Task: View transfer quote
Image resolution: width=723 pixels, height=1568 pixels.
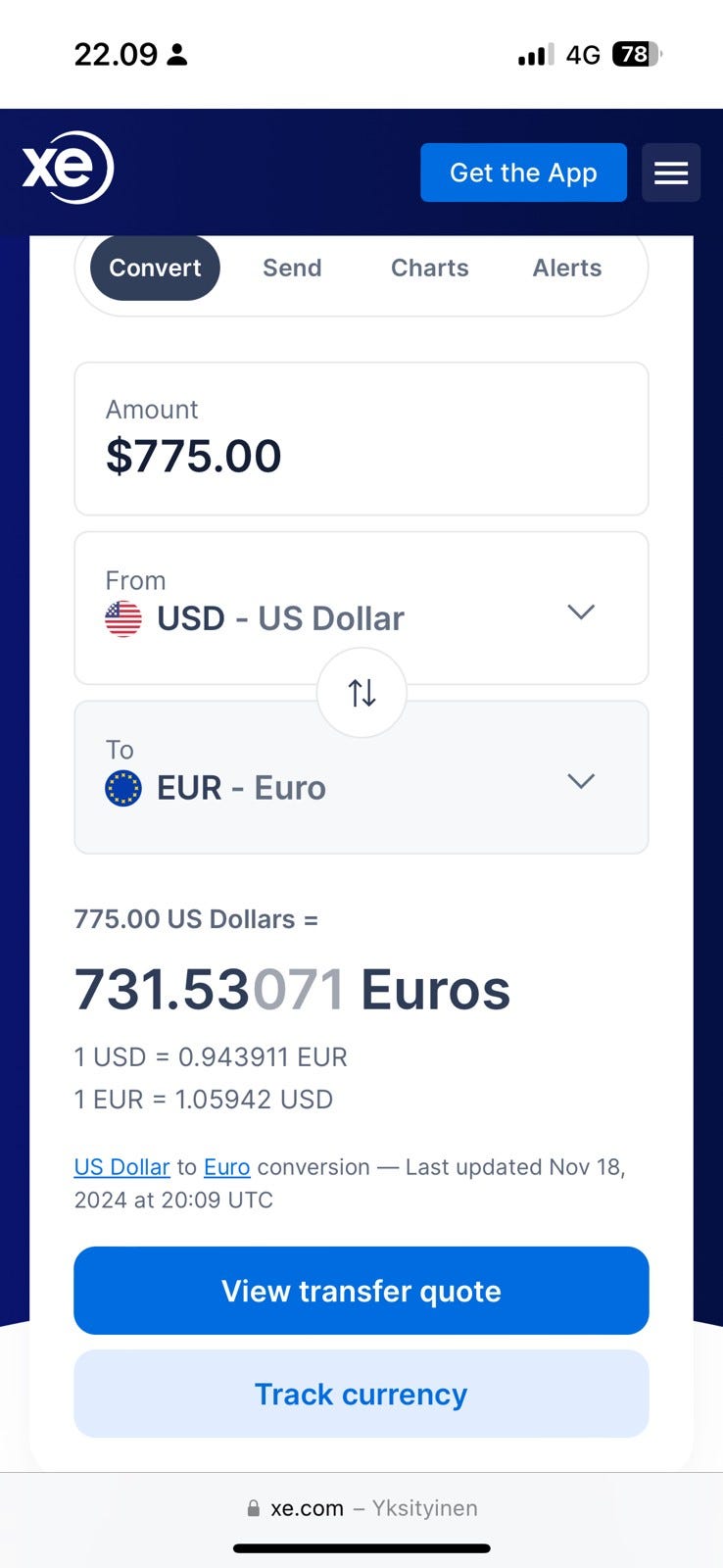Action: [x=361, y=1291]
